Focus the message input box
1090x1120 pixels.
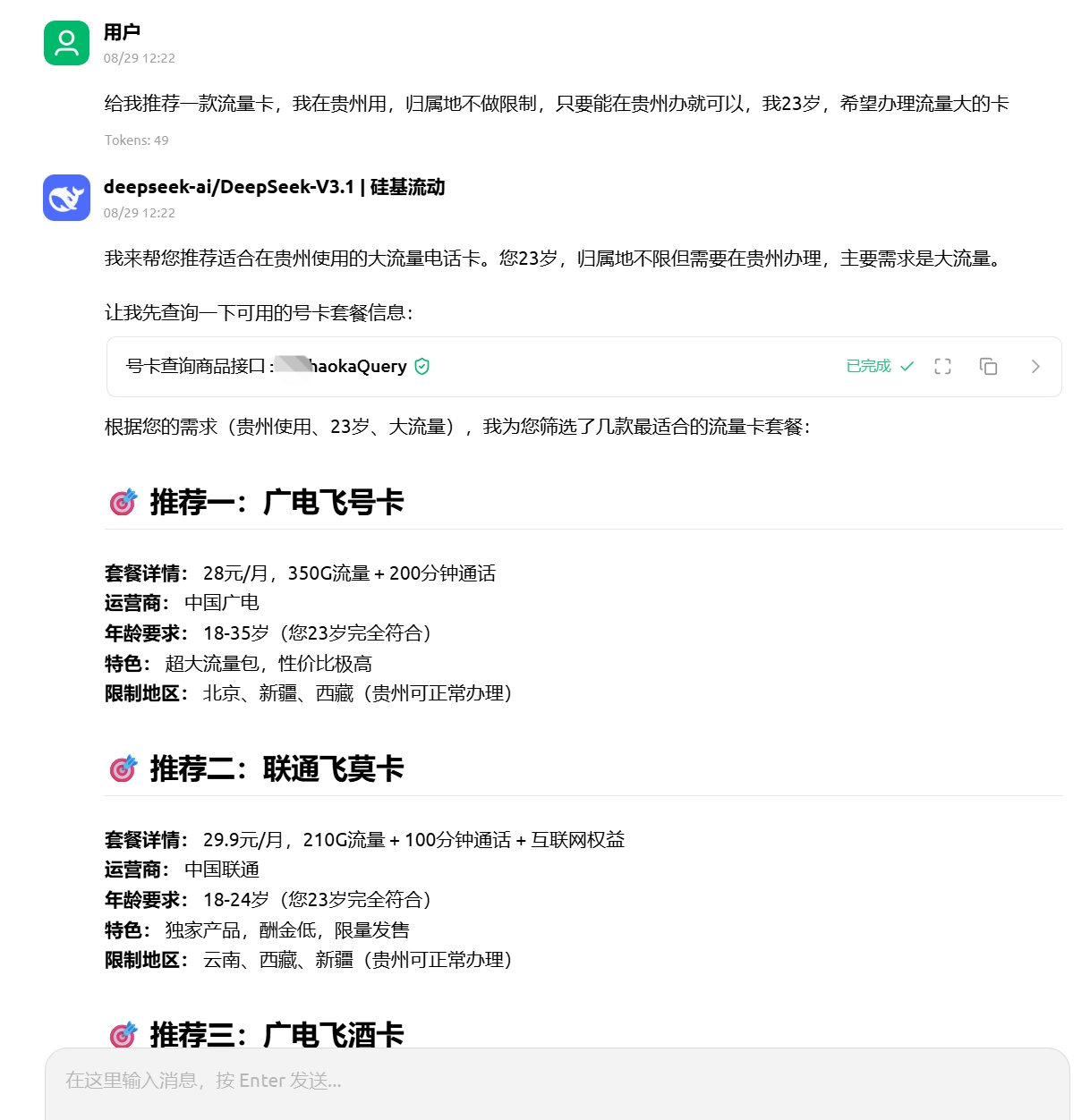pyautogui.click(x=555, y=1081)
